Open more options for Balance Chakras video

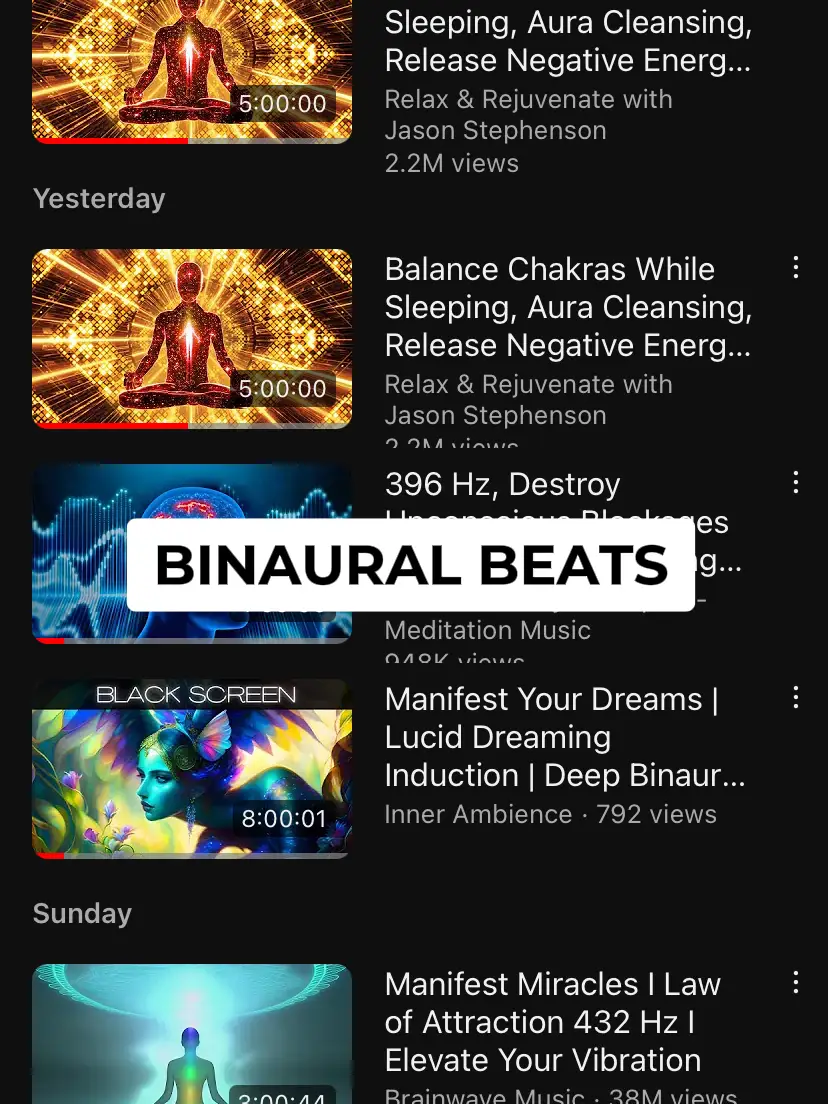coord(796,267)
